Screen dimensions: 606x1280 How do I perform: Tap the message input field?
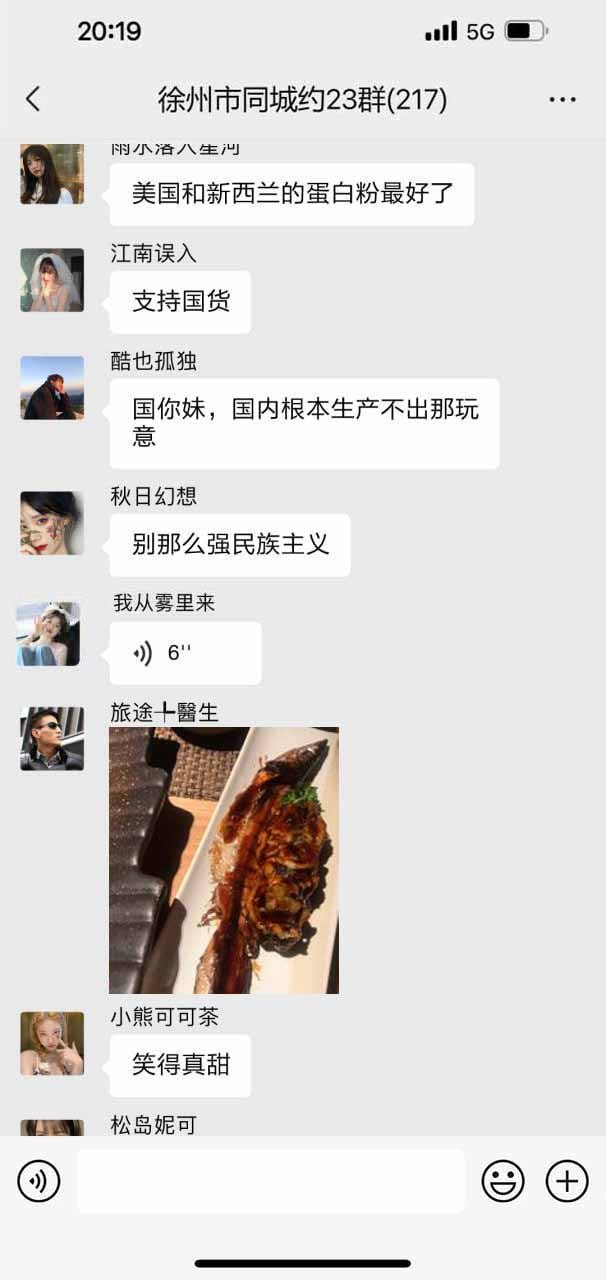271,1182
